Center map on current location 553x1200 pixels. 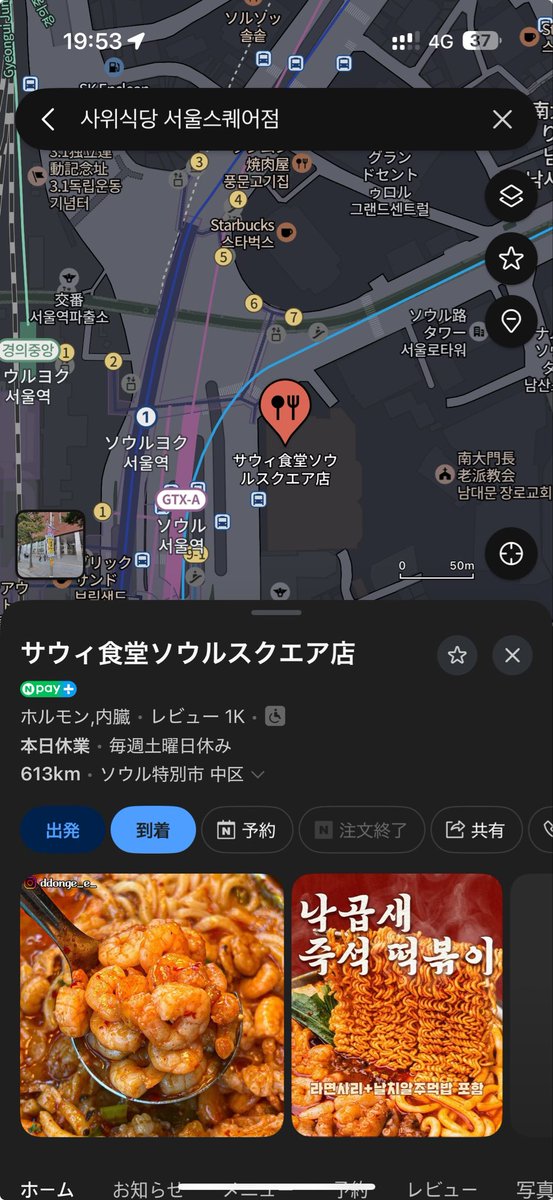click(x=511, y=552)
